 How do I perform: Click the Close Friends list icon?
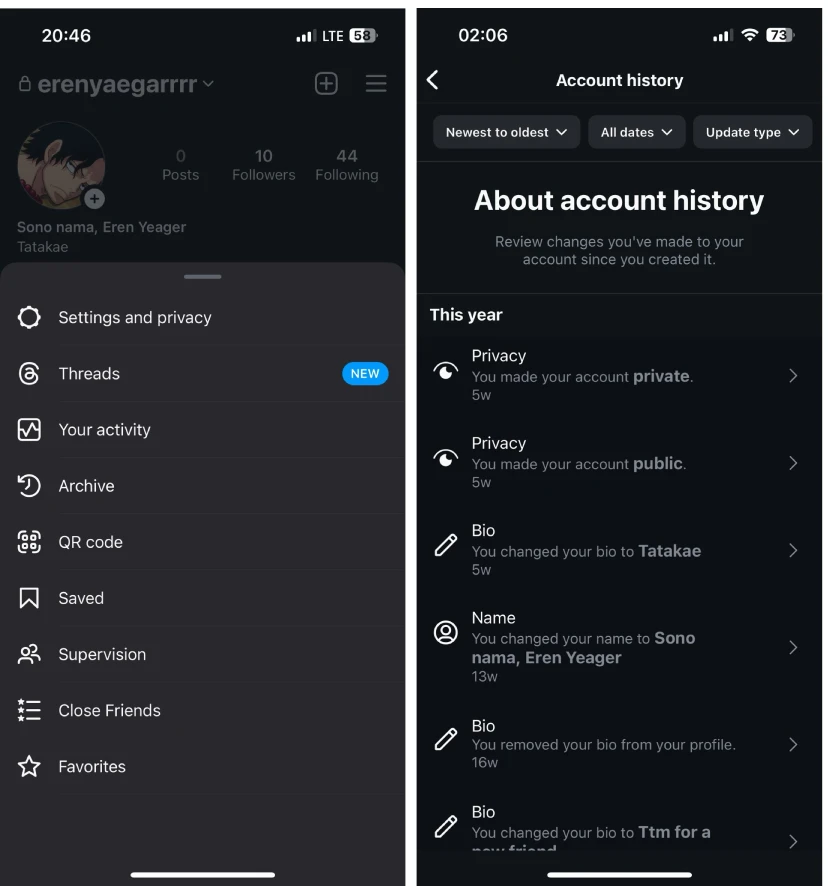(x=29, y=710)
